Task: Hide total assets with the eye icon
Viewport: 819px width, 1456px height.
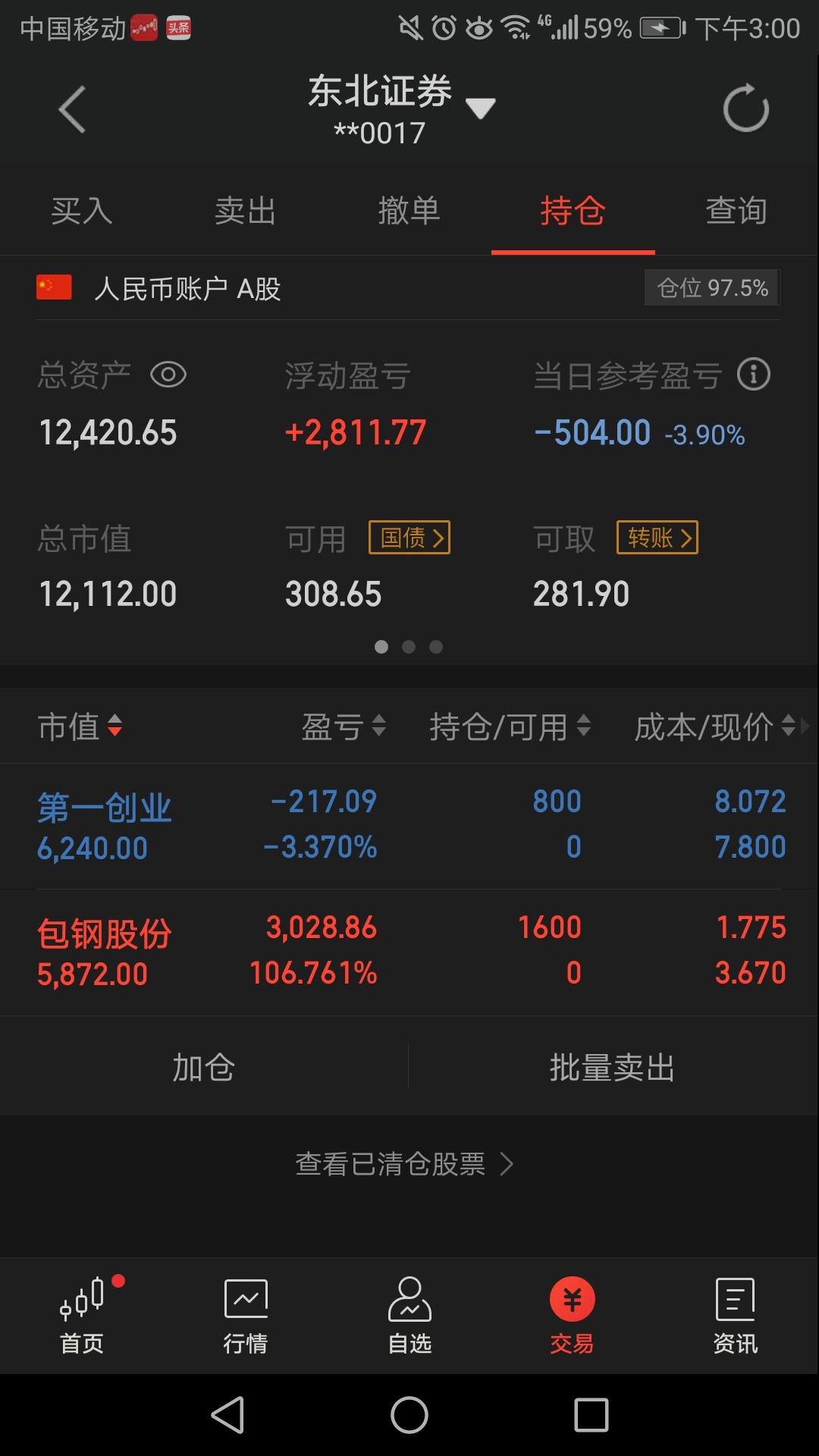Action: click(168, 375)
